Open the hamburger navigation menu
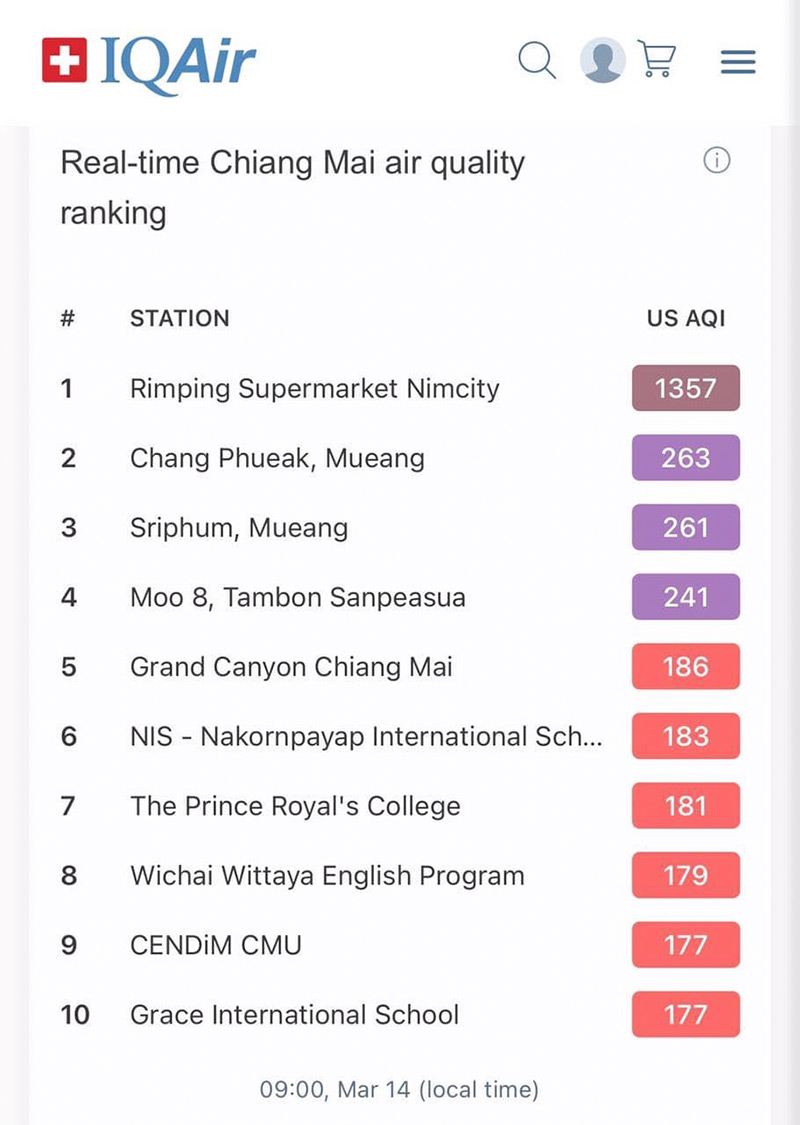800x1125 pixels. pos(737,60)
